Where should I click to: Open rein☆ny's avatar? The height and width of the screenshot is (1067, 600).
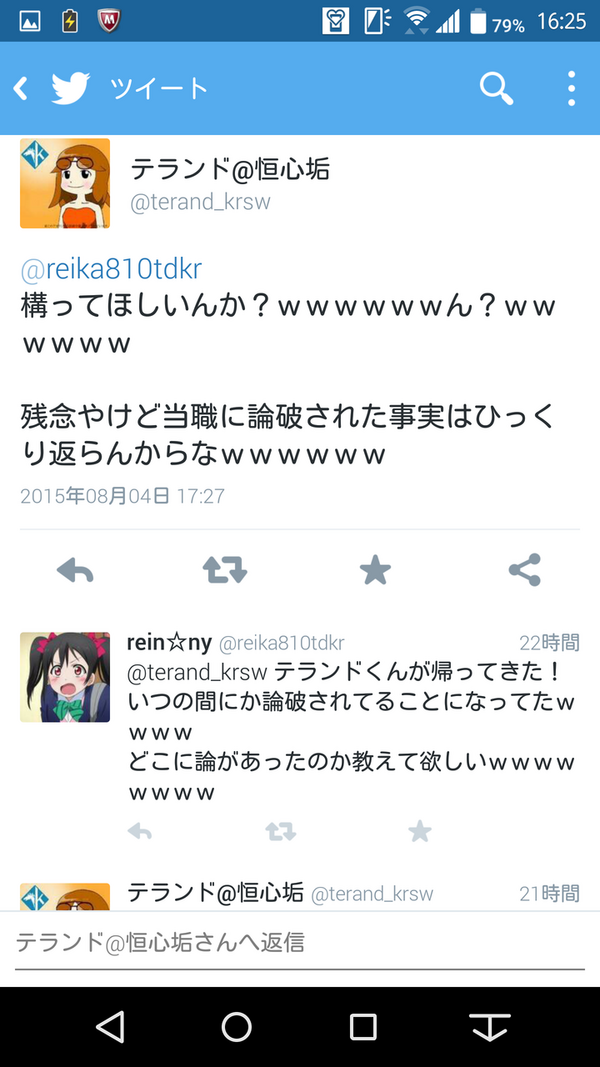pos(65,677)
